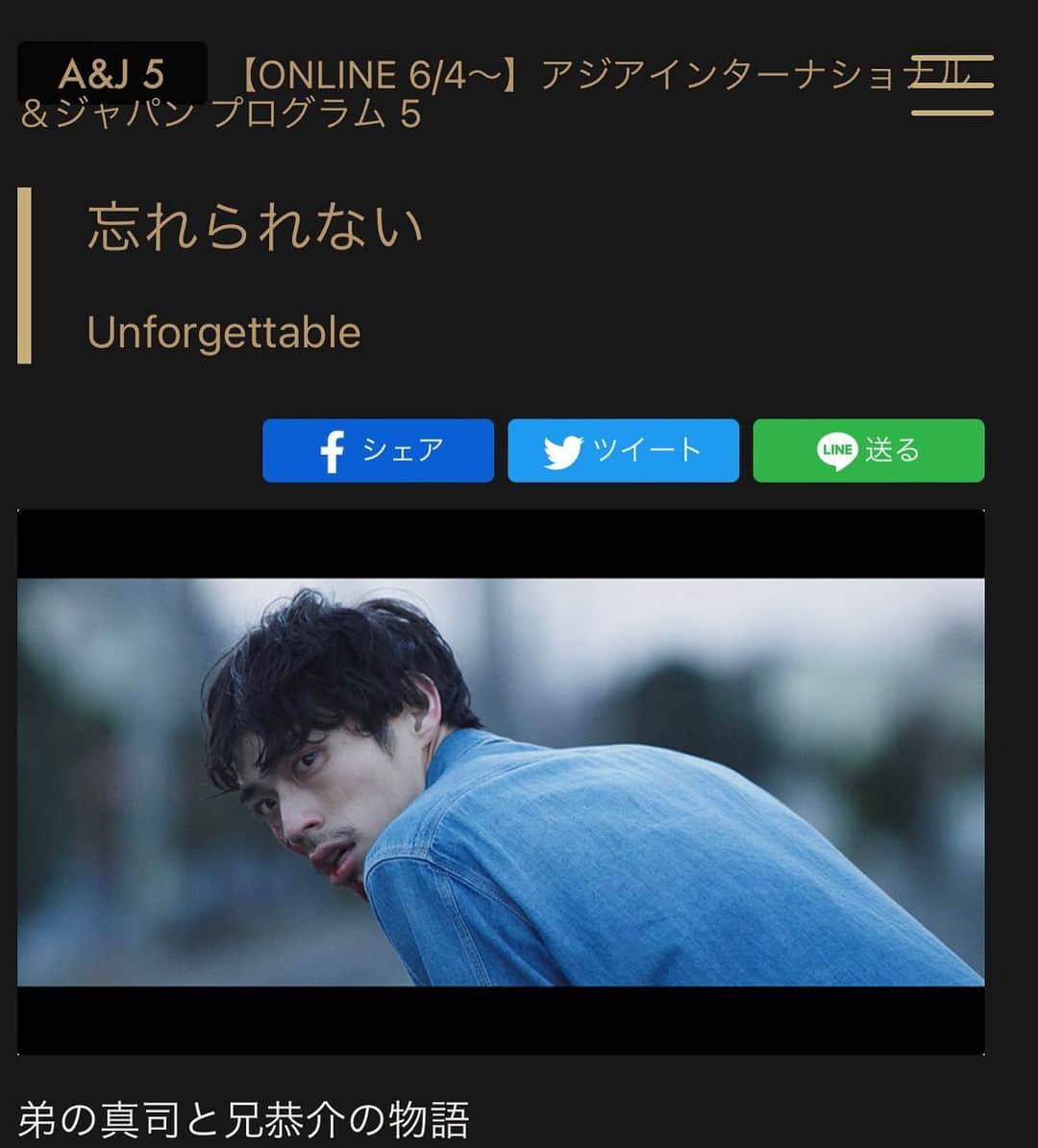
Task: Open the hamburger menu
Action: click(951, 86)
